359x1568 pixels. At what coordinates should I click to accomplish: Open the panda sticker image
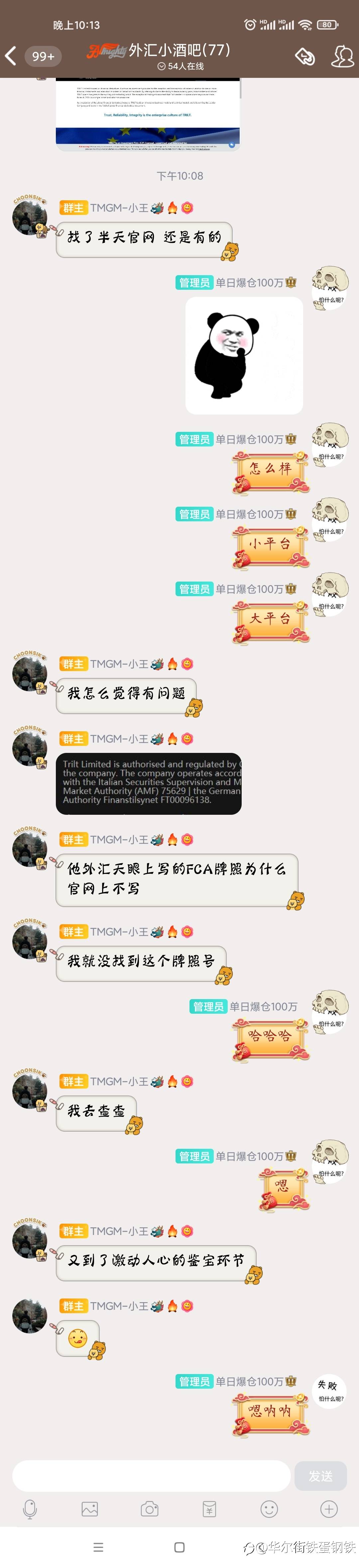point(244,355)
